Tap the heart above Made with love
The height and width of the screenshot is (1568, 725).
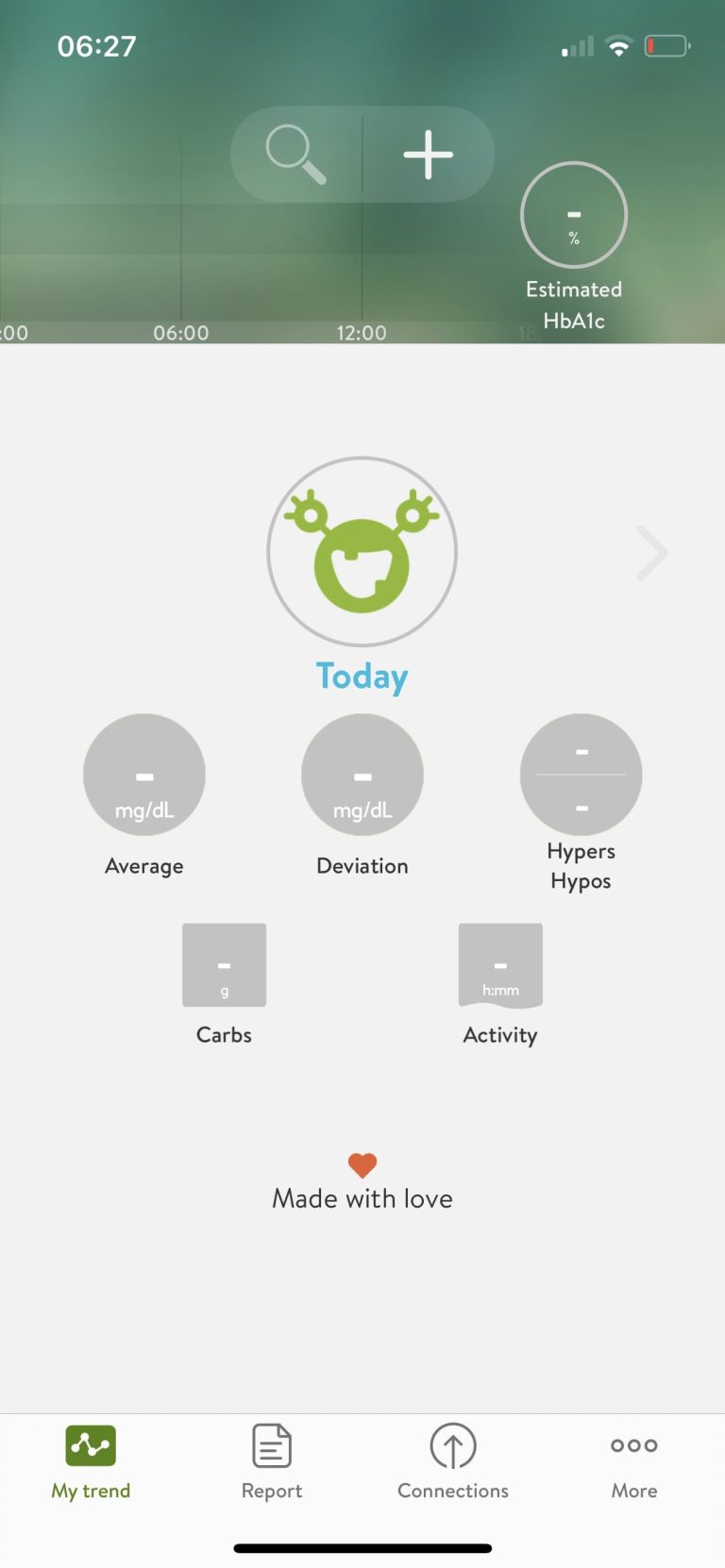click(x=362, y=1164)
